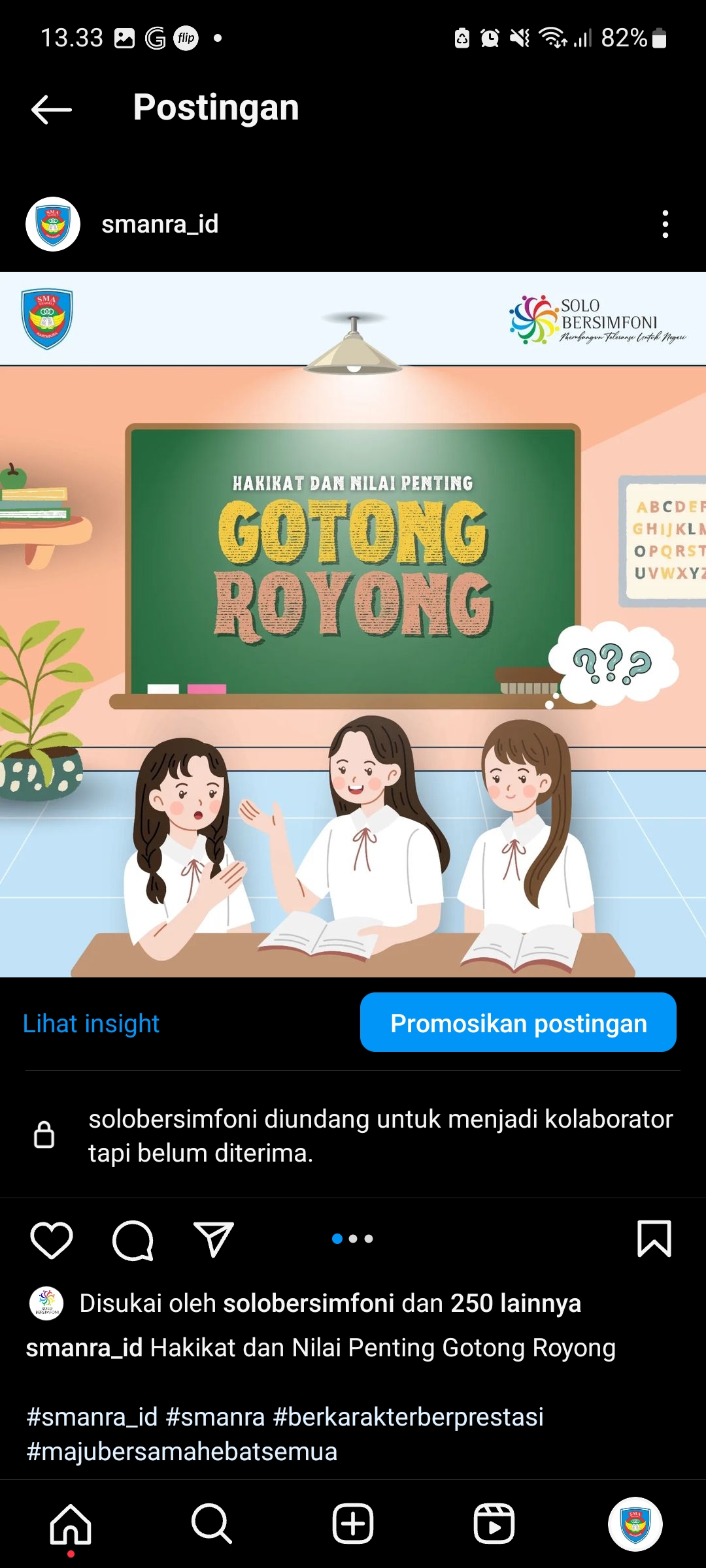
Task: Open smanra_id username in the post header
Action: (x=160, y=224)
